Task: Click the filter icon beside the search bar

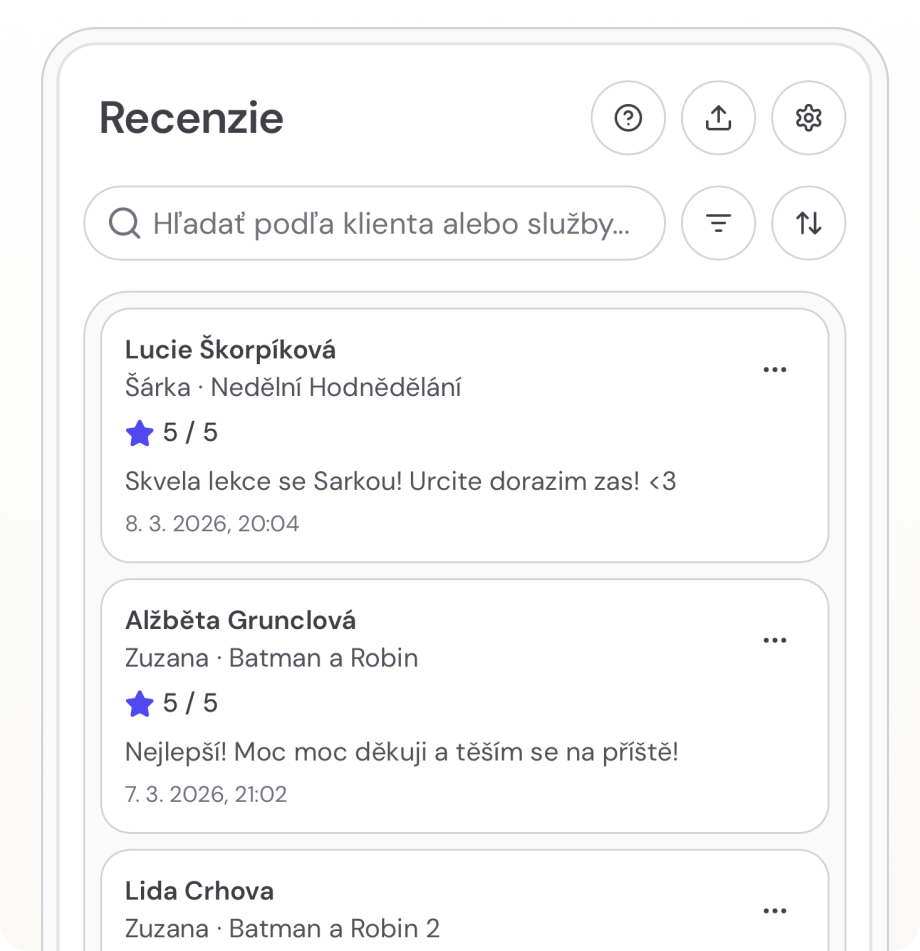Action: pos(718,223)
